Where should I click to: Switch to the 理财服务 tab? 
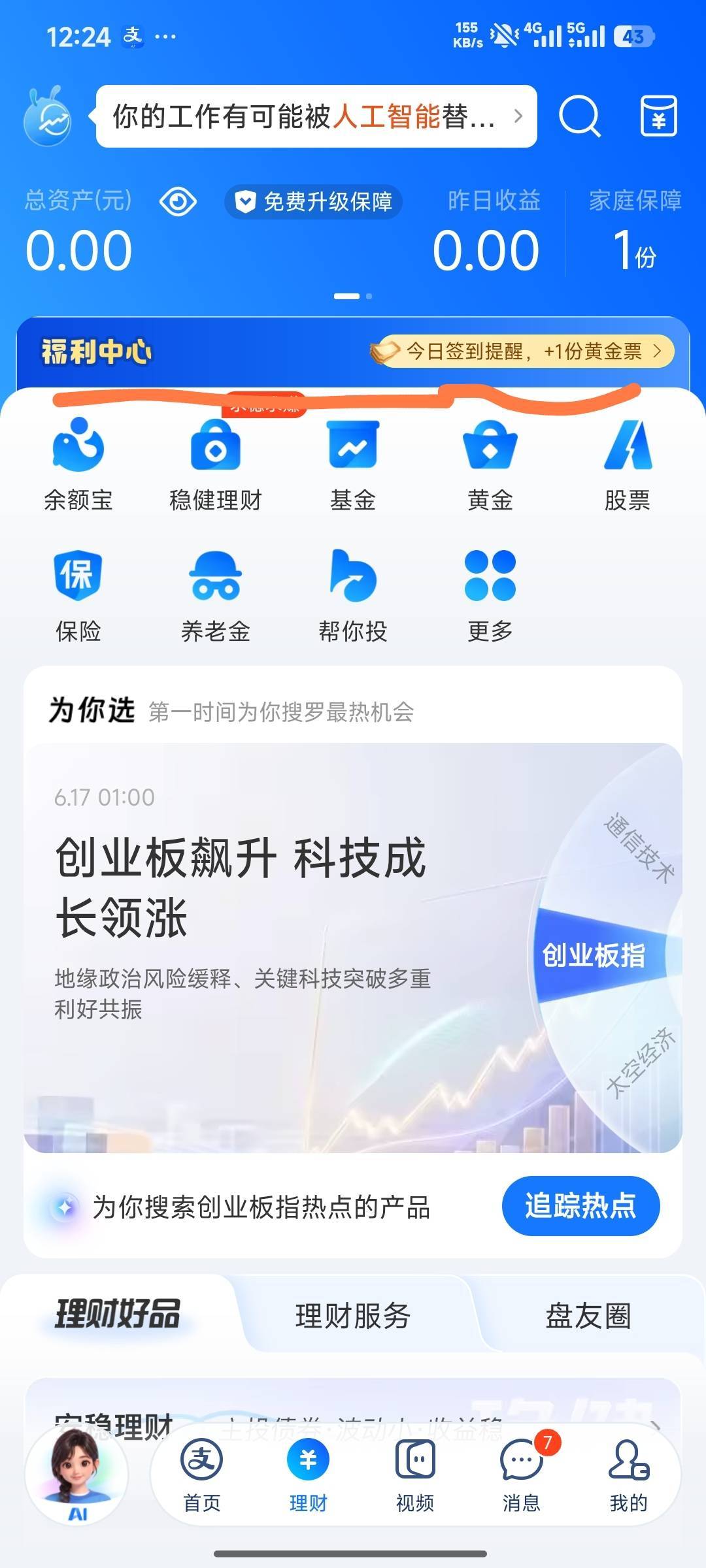tap(353, 1315)
